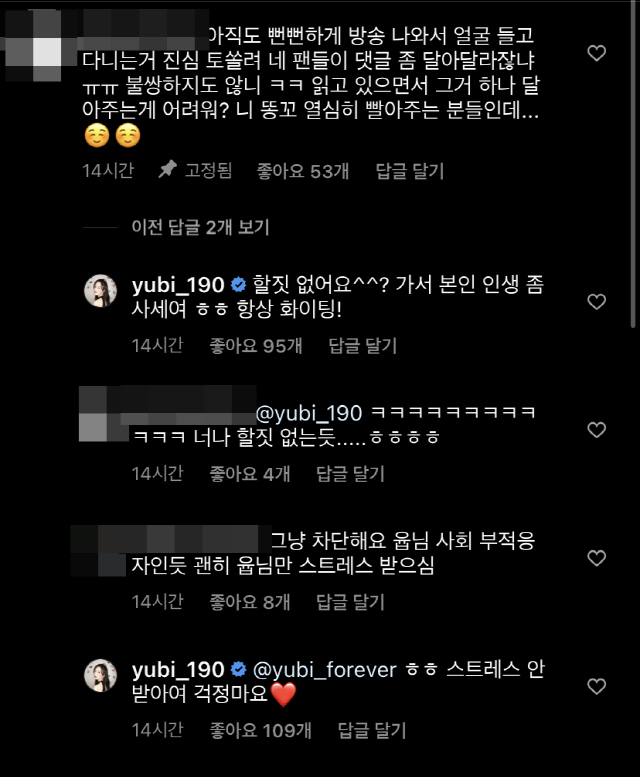Expand 이전 답글 2개 보기
Viewport: 640px width, 777px height.
click(201, 227)
